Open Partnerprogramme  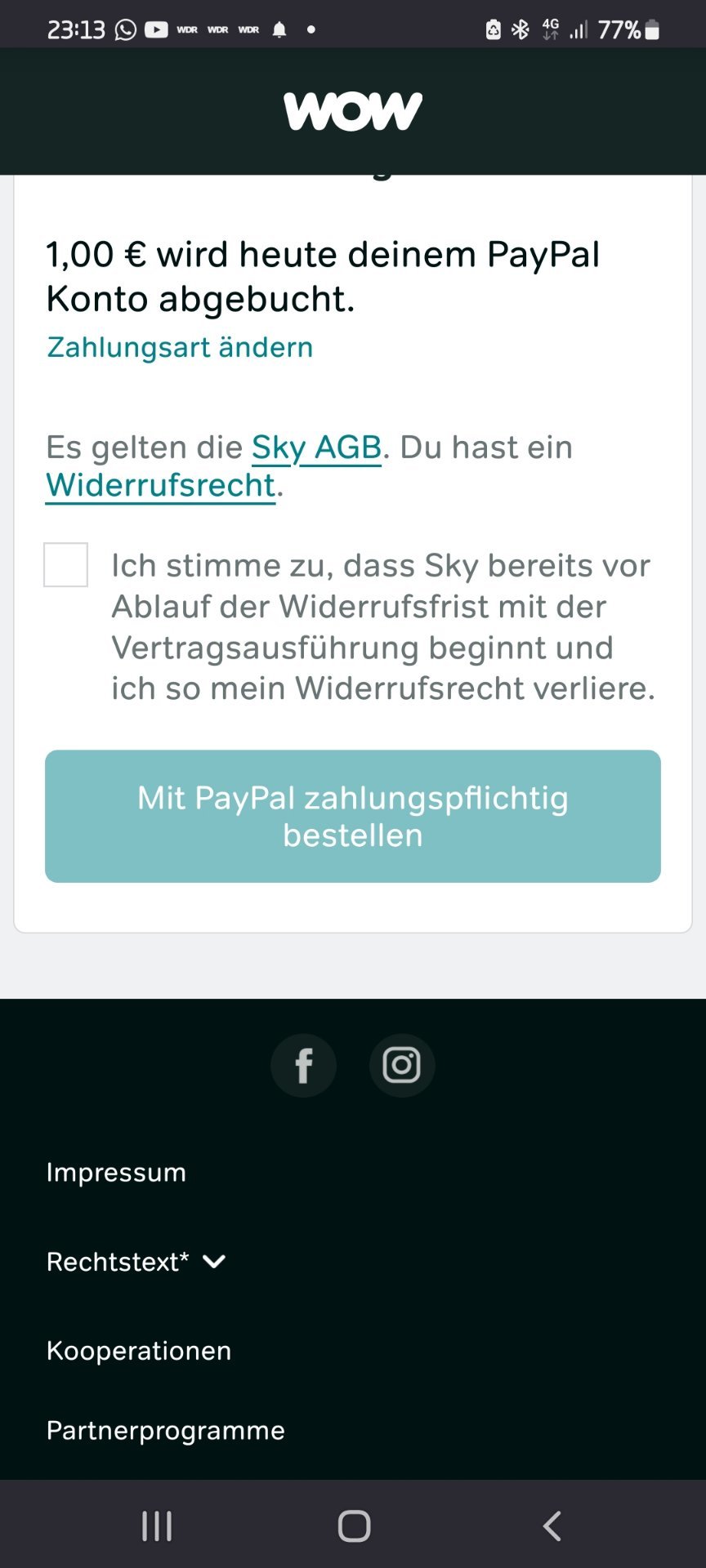click(x=166, y=1431)
